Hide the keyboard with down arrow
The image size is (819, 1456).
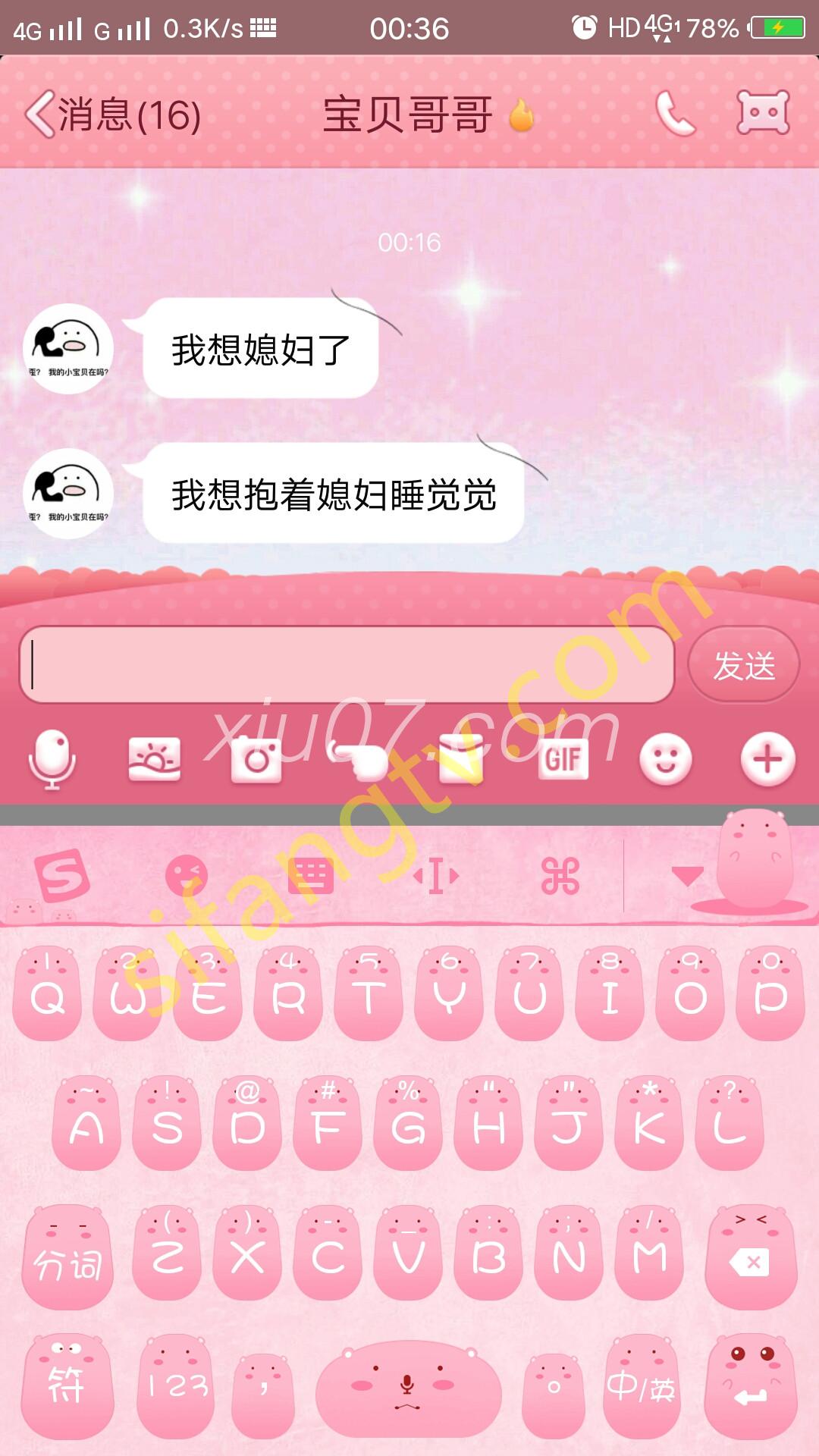point(687,877)
